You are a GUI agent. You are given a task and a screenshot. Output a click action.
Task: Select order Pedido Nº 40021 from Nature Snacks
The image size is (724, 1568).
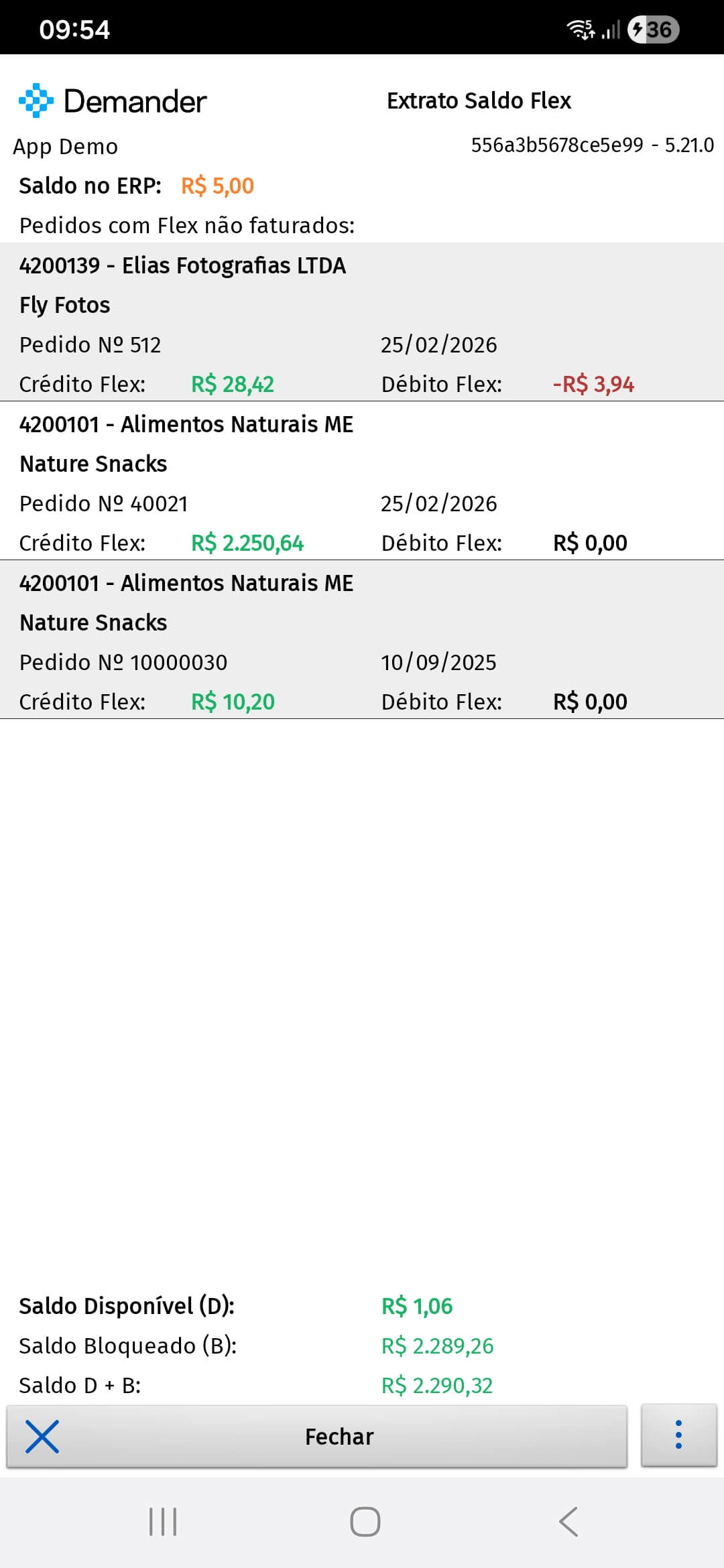click(x=362, y=481)
